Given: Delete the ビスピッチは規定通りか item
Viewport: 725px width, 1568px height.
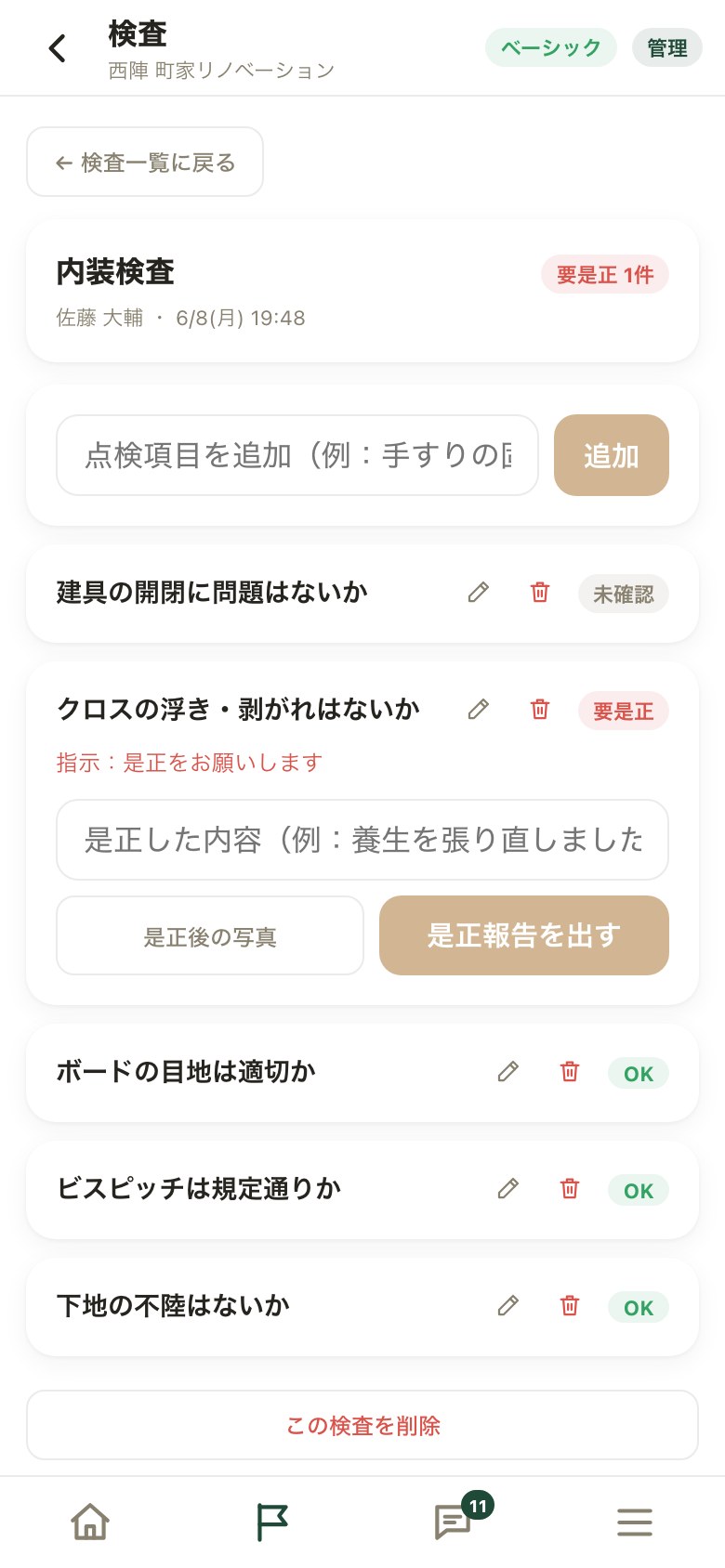Looking at the screenshot, I should click(570, 1189).
